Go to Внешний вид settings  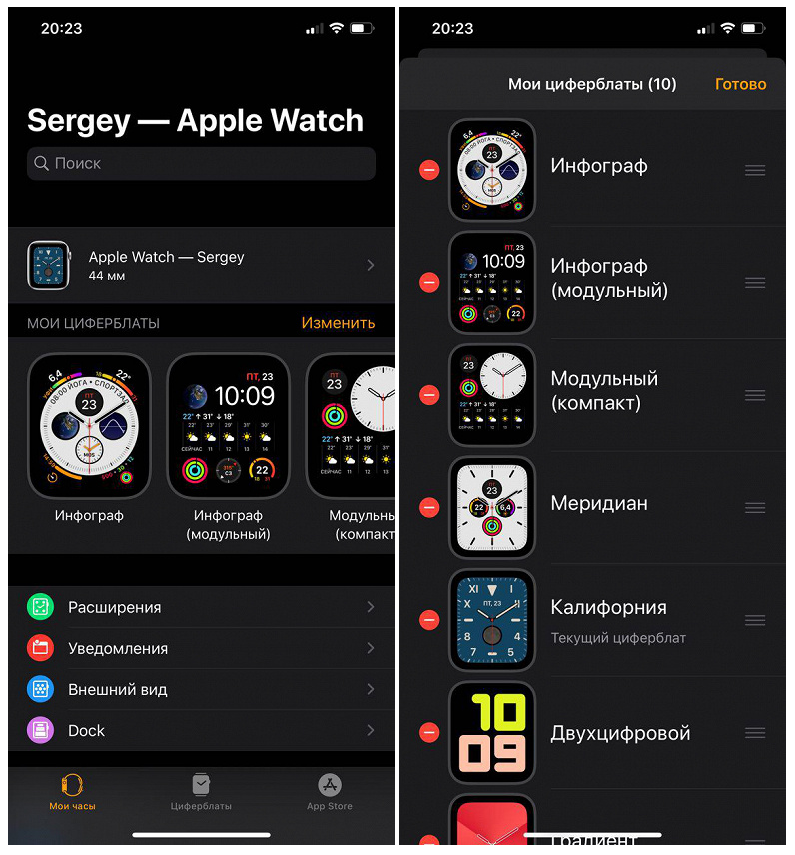pos(200,689)
